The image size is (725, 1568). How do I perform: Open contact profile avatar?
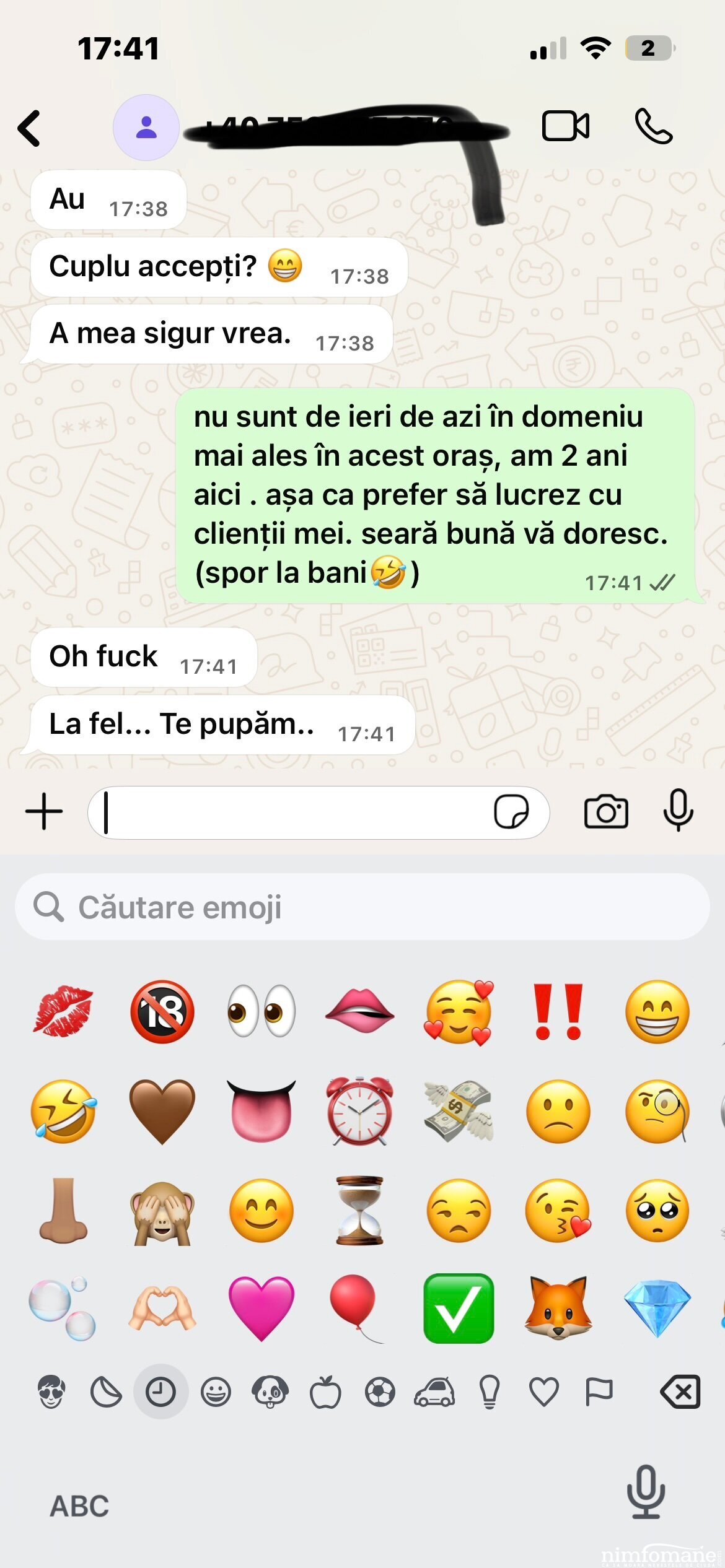click(x=146, y=128)
